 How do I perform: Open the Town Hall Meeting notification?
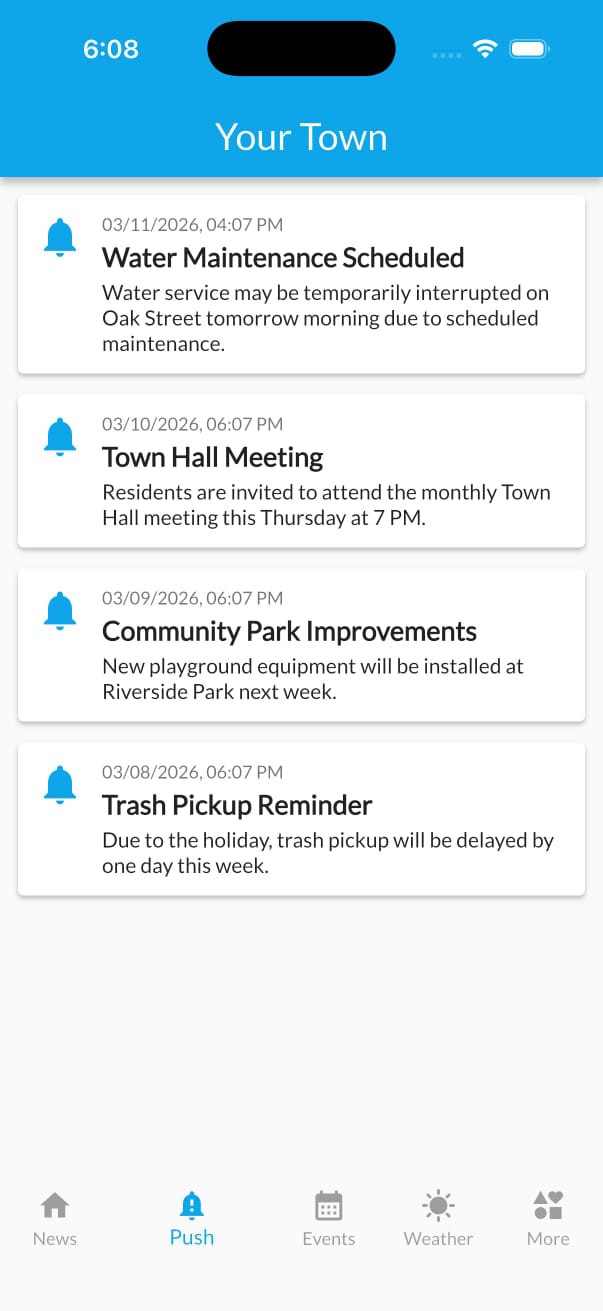point(300,471)
